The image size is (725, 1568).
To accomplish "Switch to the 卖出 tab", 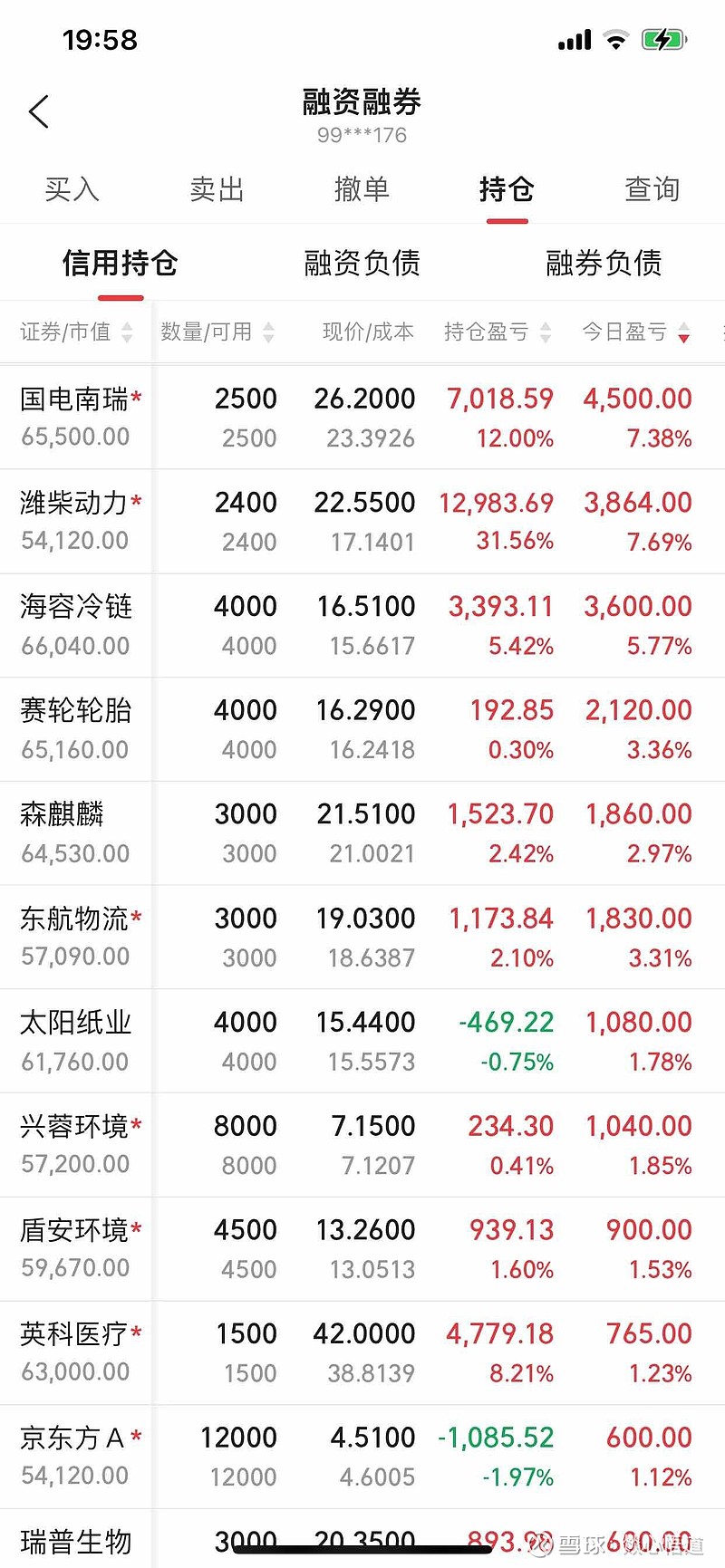I will pyautogui.click(x=217, y=189).
